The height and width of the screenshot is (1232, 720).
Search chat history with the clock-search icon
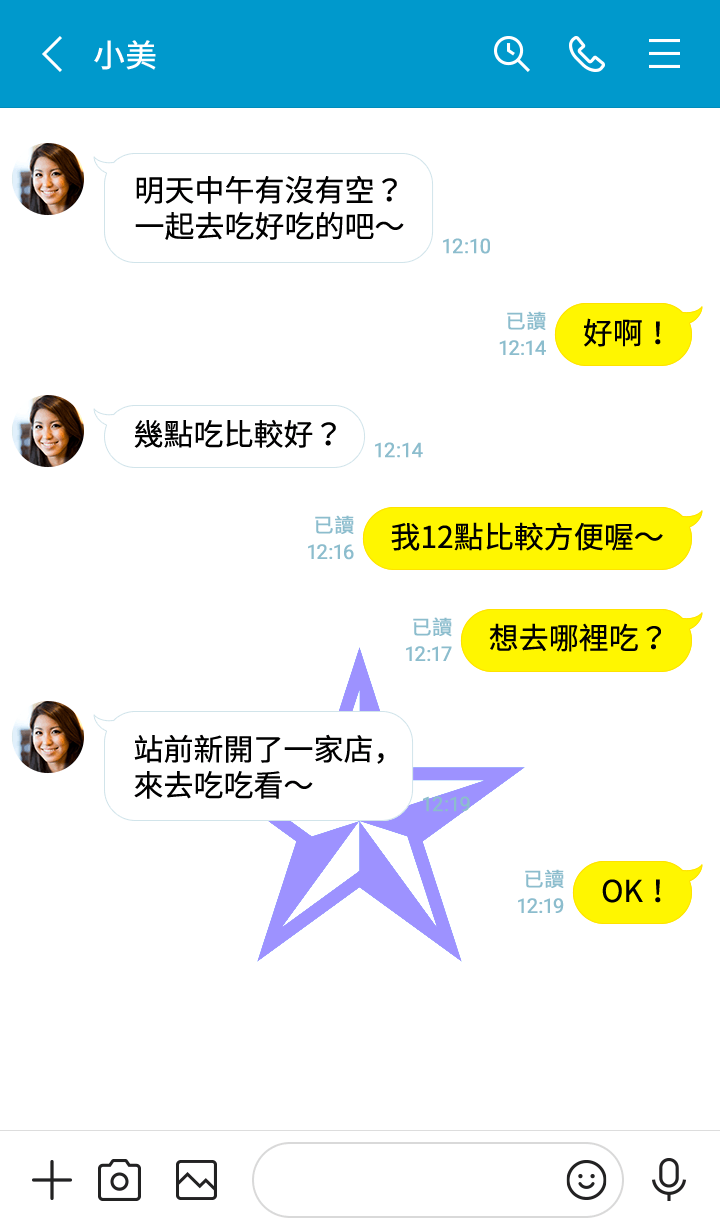click(x=511, y=54)
